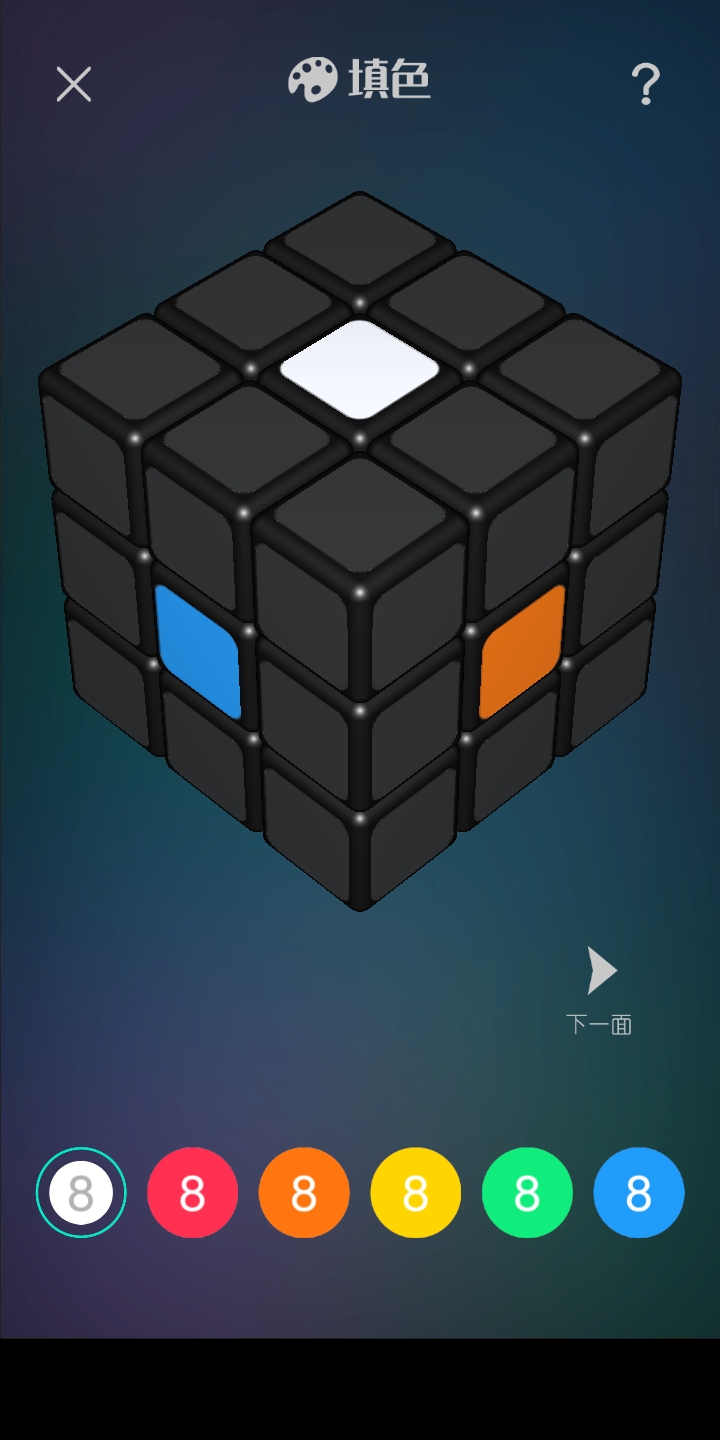Close the color fill screen
Screen dimensions: 720x1440
click(x=74, y=85)
